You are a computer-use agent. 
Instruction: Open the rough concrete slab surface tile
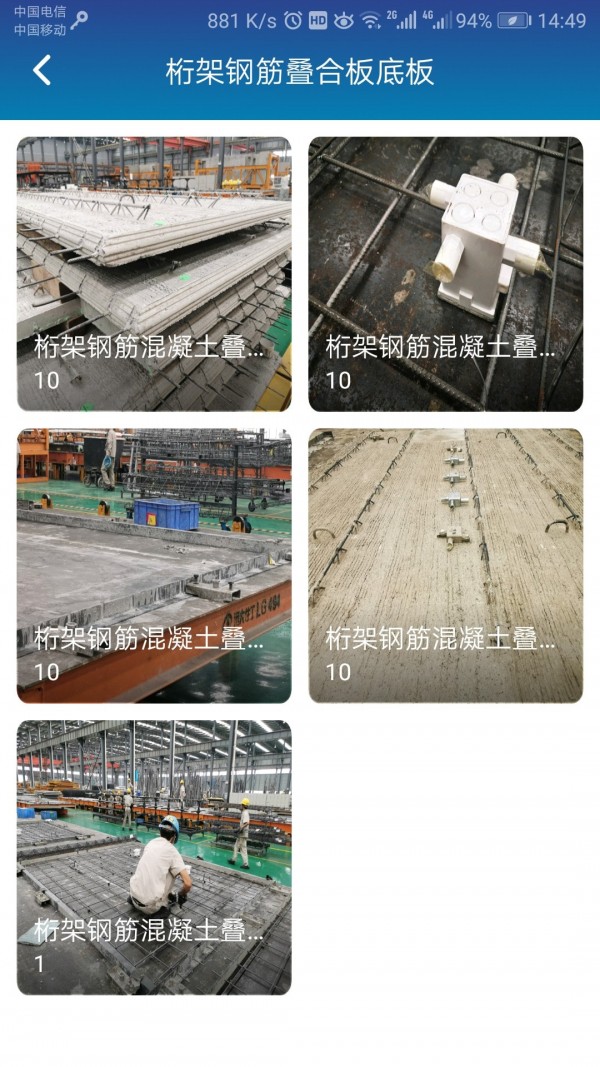(x=445, y=566)
